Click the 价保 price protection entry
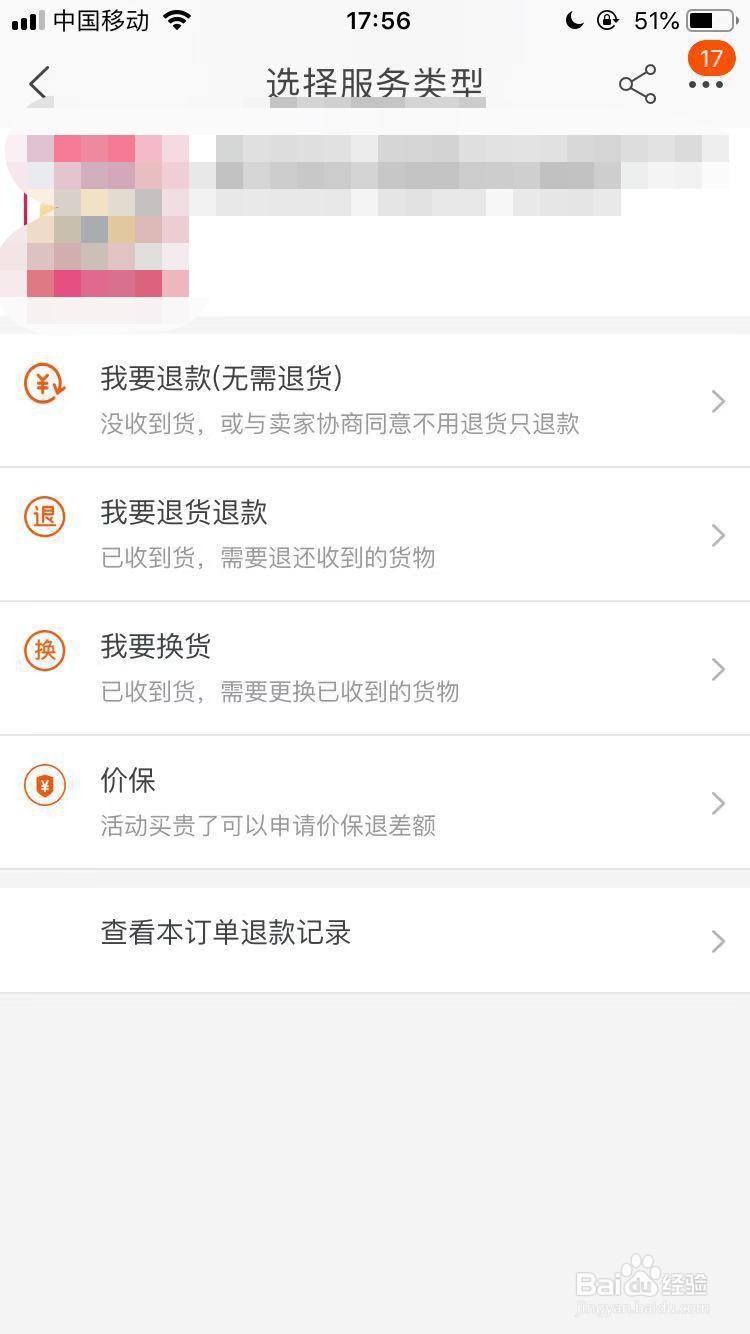 375,802
